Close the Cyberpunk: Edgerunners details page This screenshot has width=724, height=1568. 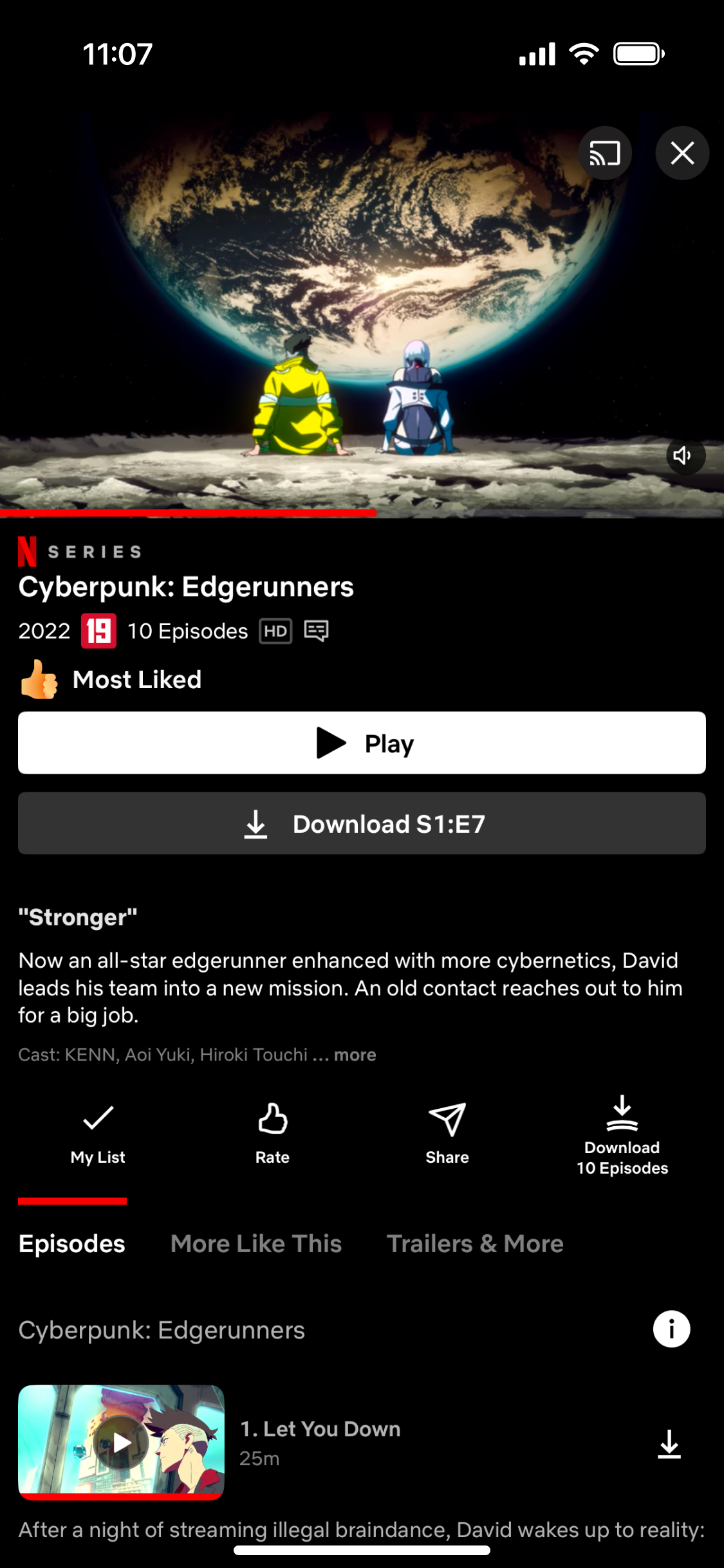[x=682, y=153]
